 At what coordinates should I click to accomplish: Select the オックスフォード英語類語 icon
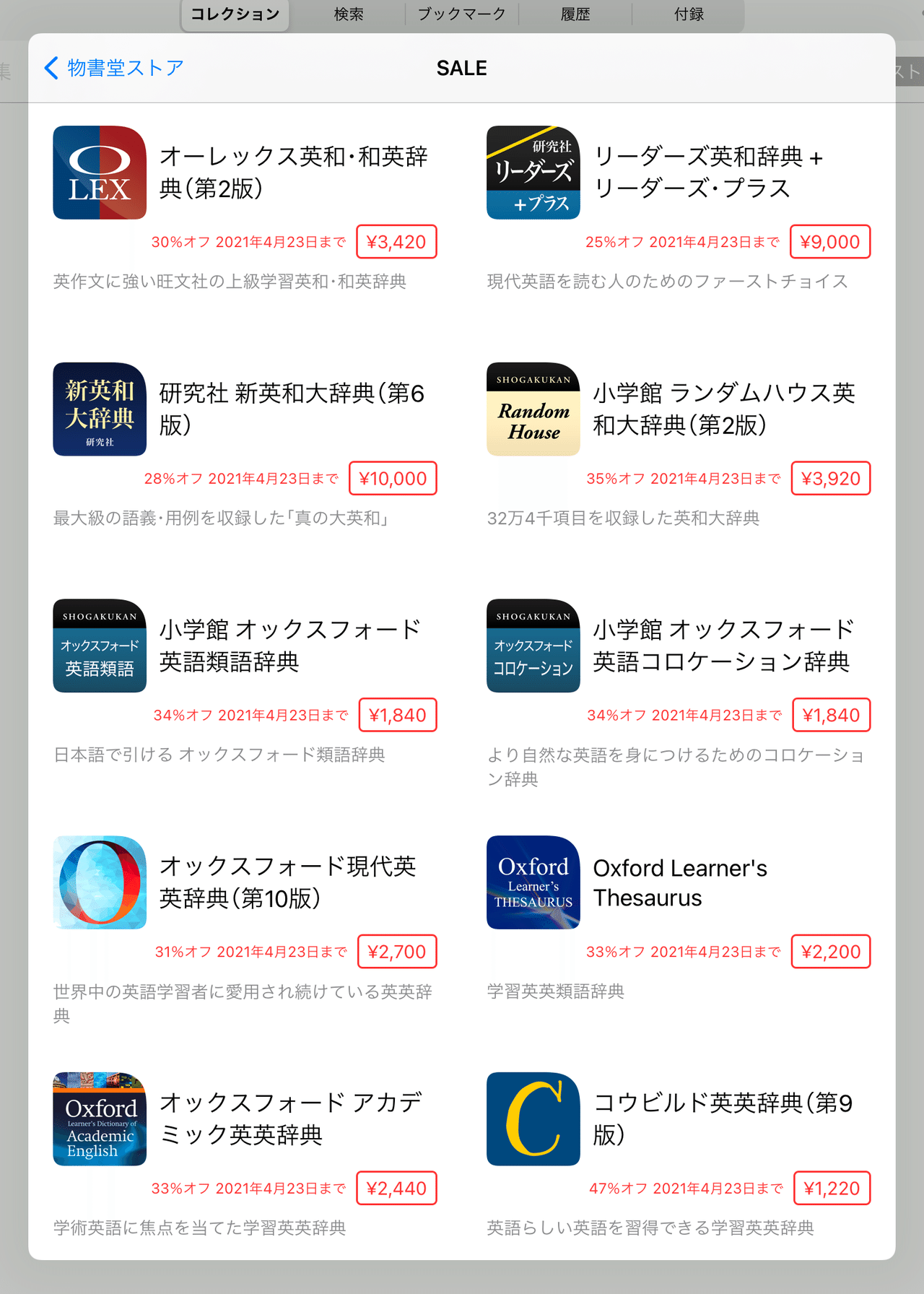99,646
